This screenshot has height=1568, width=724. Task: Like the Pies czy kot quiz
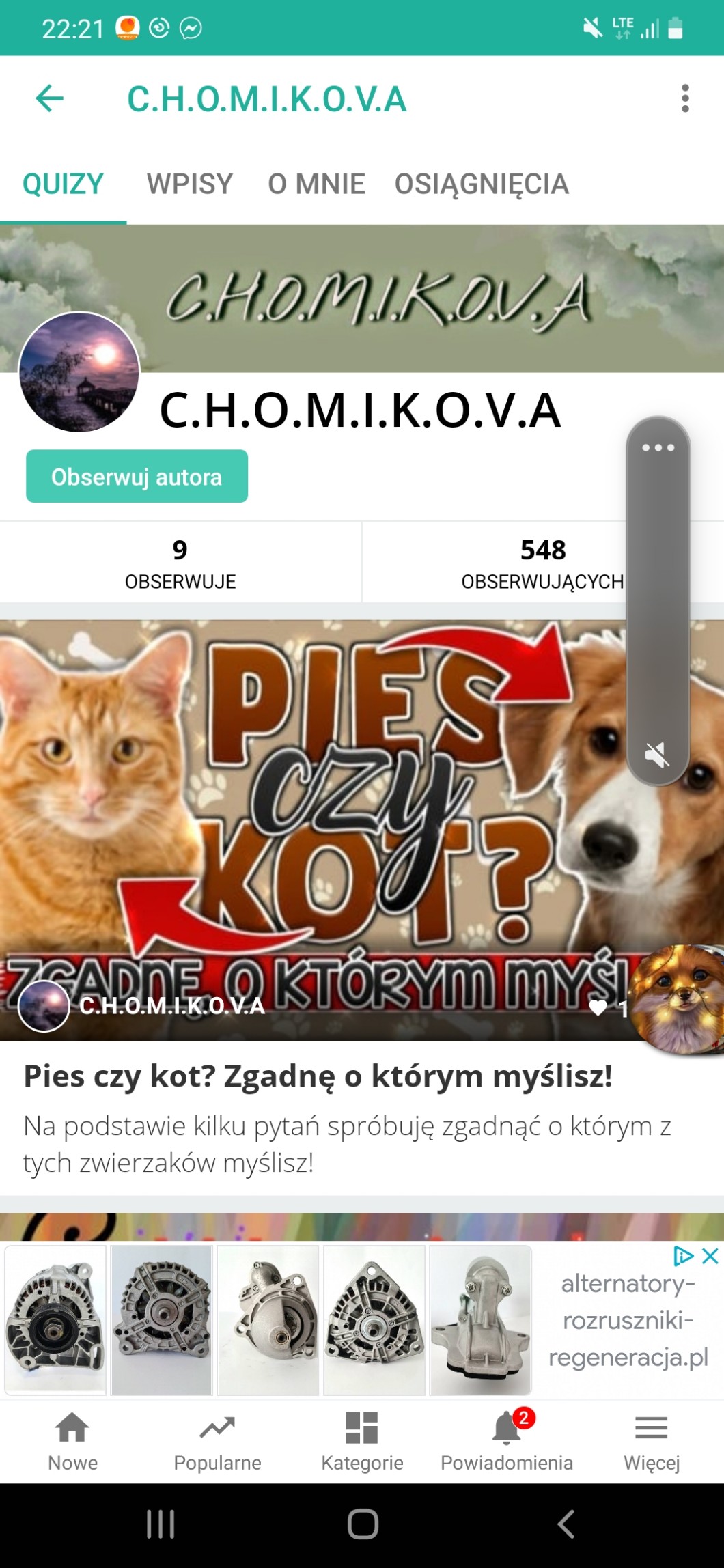(598, 1008)
